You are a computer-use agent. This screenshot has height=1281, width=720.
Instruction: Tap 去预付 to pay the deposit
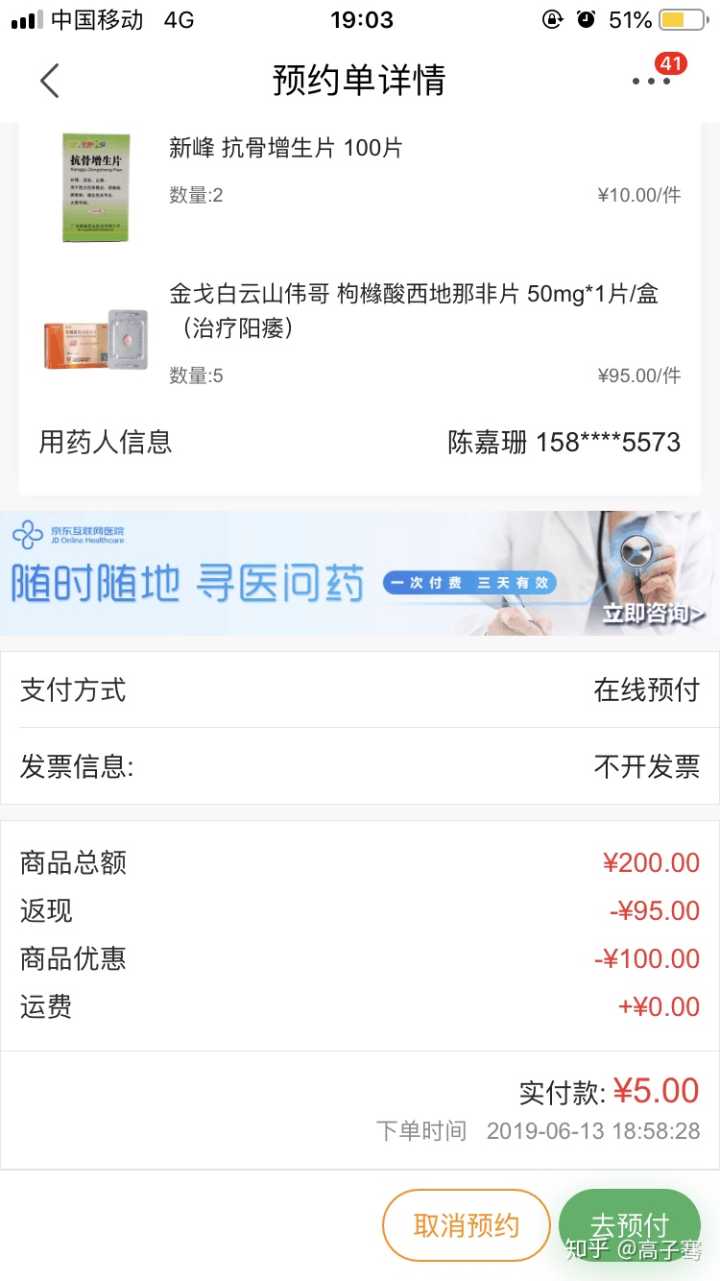629,1225
